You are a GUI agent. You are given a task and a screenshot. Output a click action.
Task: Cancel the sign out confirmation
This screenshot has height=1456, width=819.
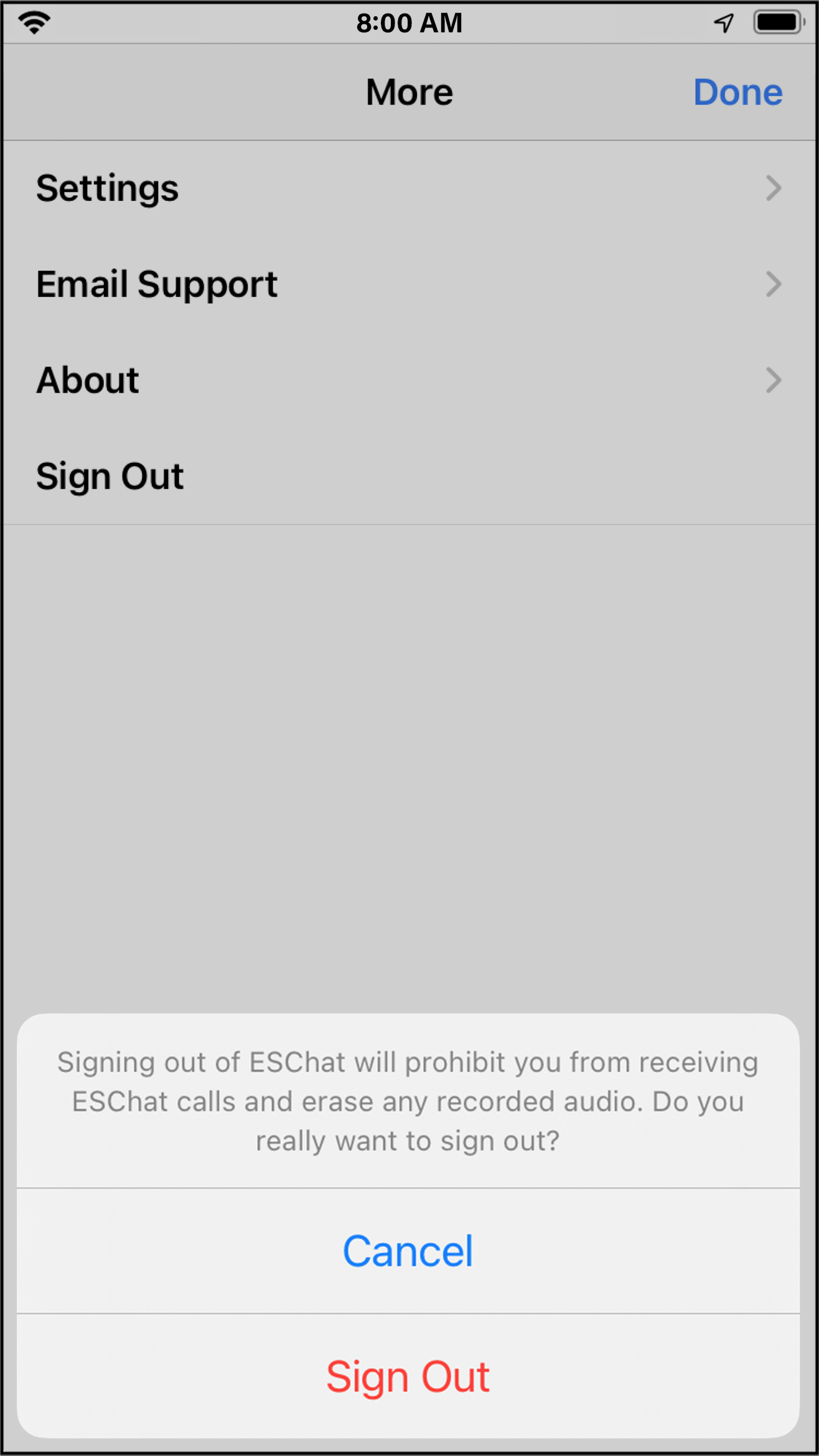point(408,1251)
